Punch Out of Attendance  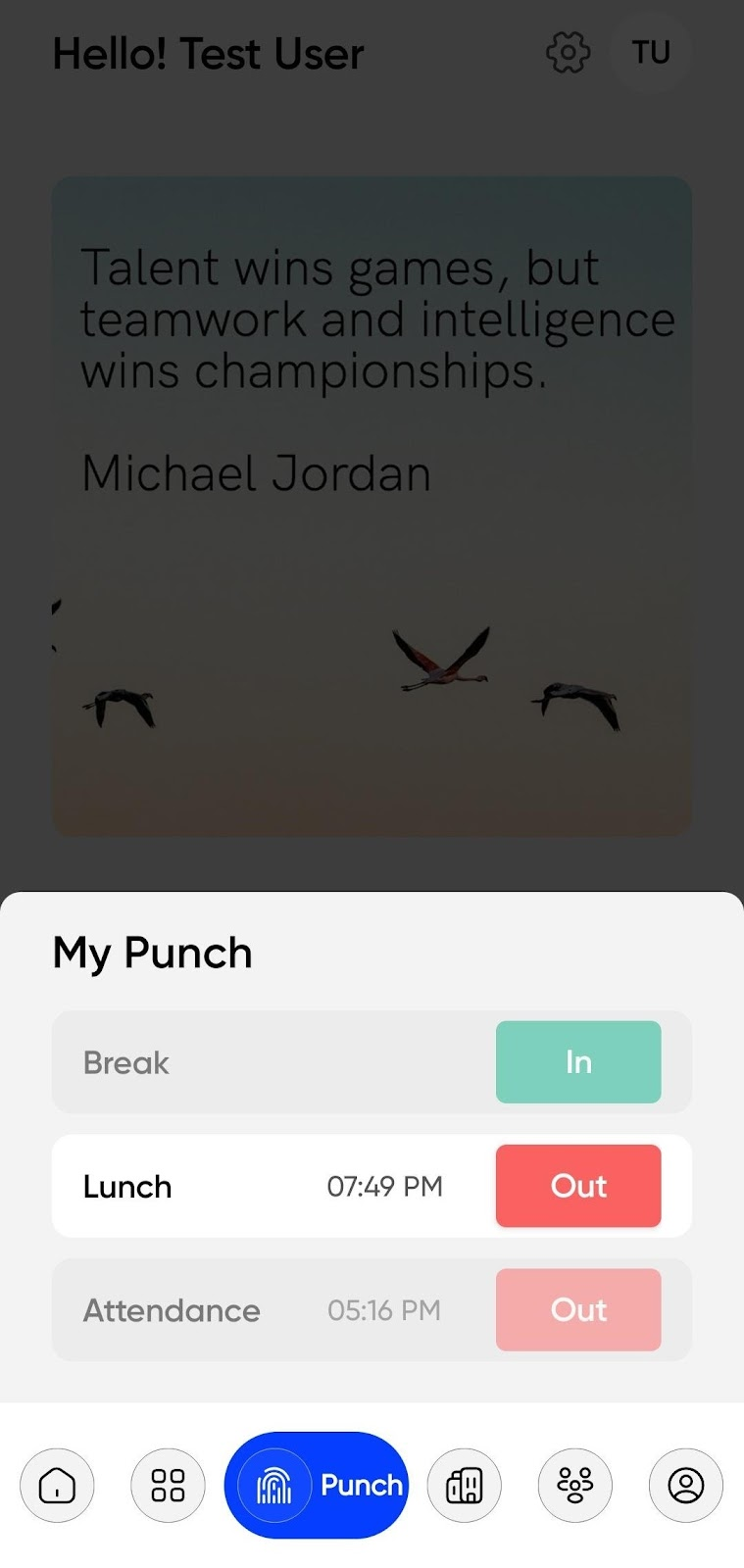point(578,1309)
